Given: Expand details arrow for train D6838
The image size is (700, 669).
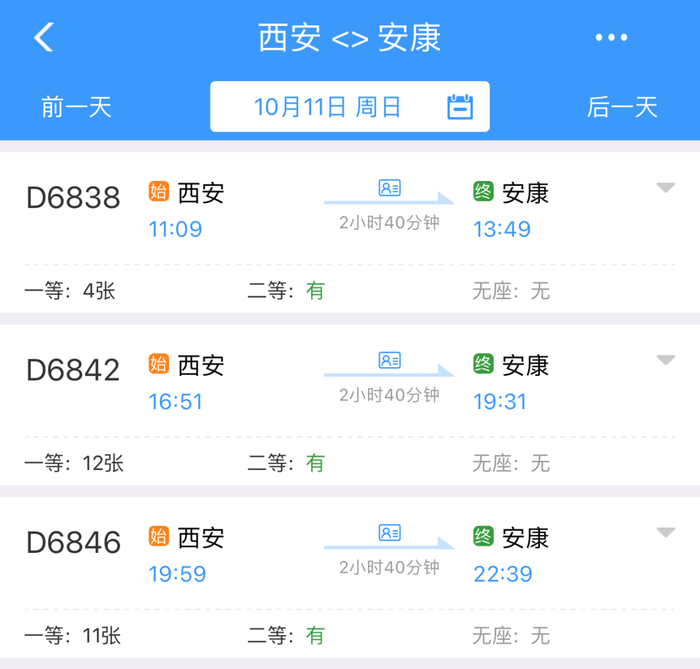Looking at the screenshot, I should 666,188.
